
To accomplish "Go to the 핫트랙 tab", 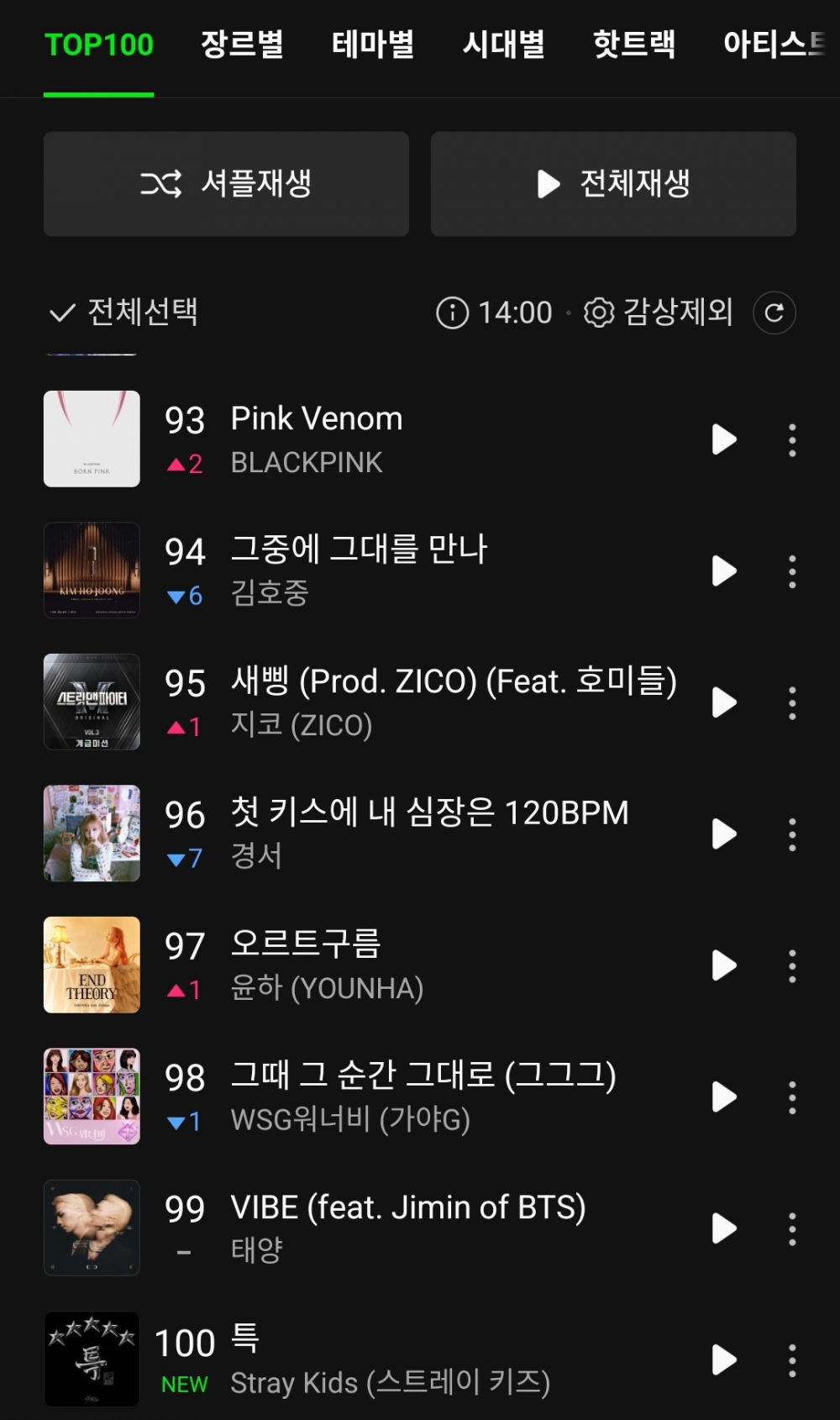I will [634, 44].
